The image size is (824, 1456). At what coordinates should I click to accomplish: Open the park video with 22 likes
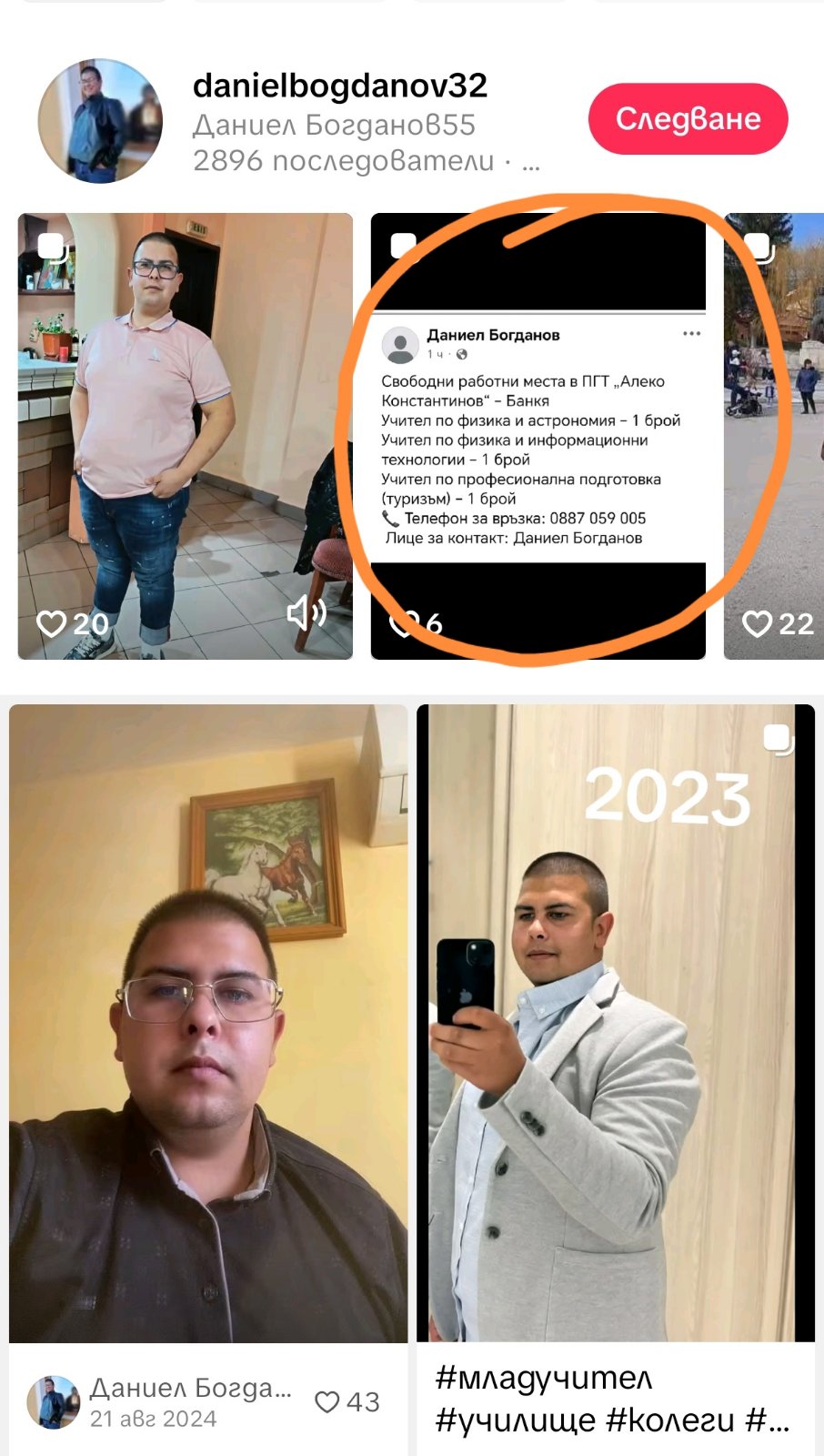[x=774, y=436]
